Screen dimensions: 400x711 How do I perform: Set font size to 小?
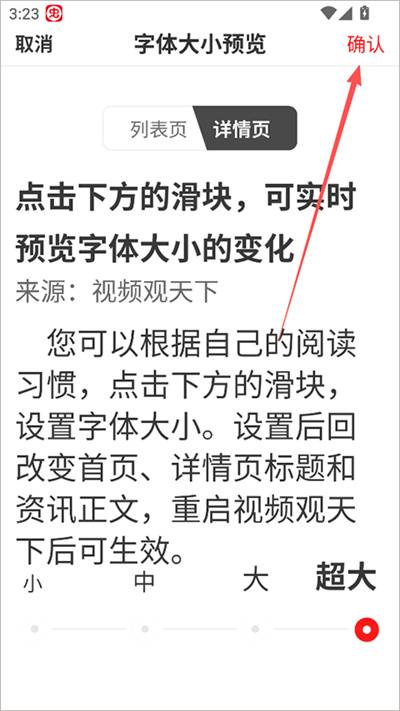click(x=34, y=629)
